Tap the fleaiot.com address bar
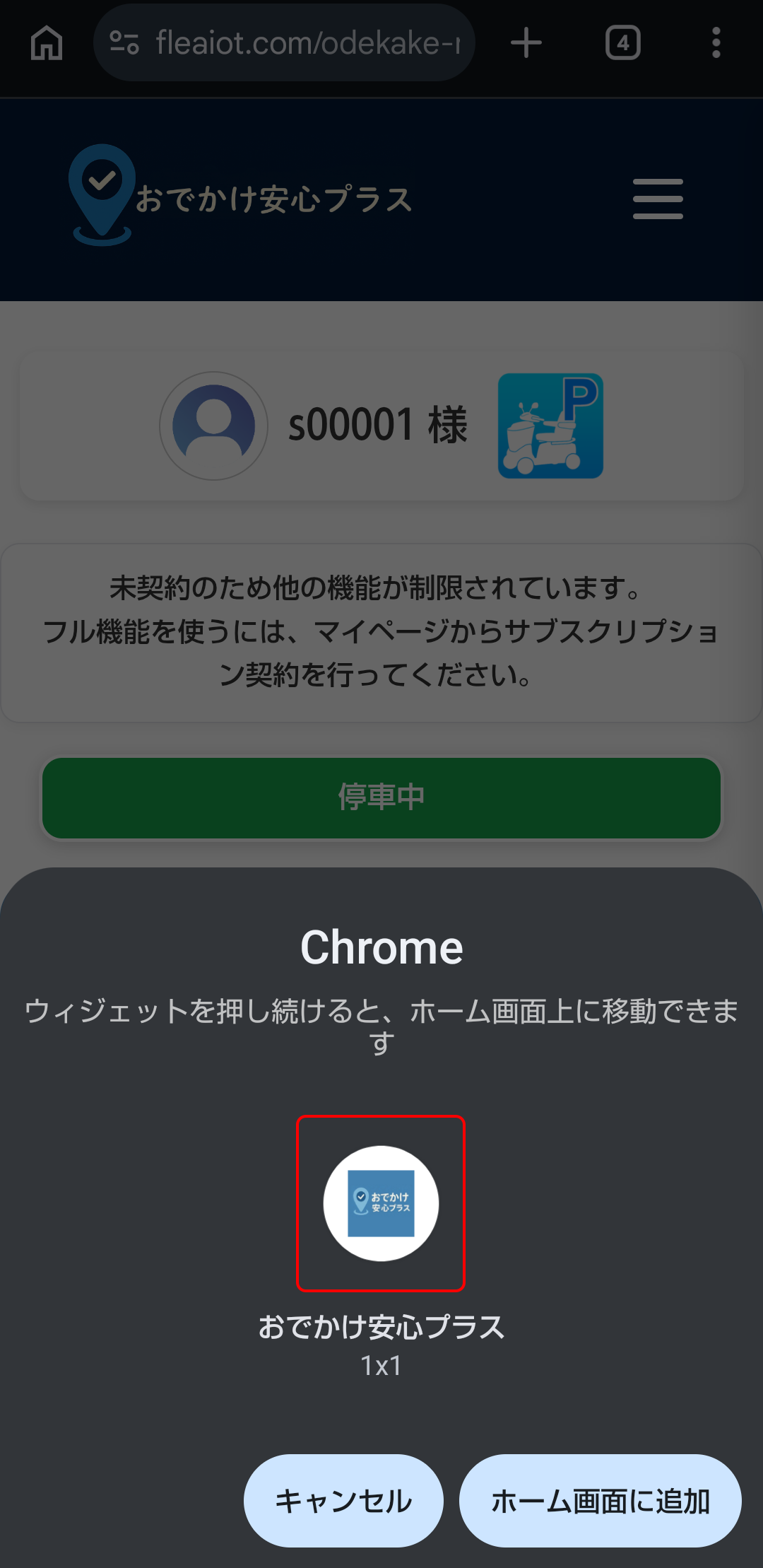This screenshot has width=763, height=1568. pyautogui.click(x=284, y=43)
